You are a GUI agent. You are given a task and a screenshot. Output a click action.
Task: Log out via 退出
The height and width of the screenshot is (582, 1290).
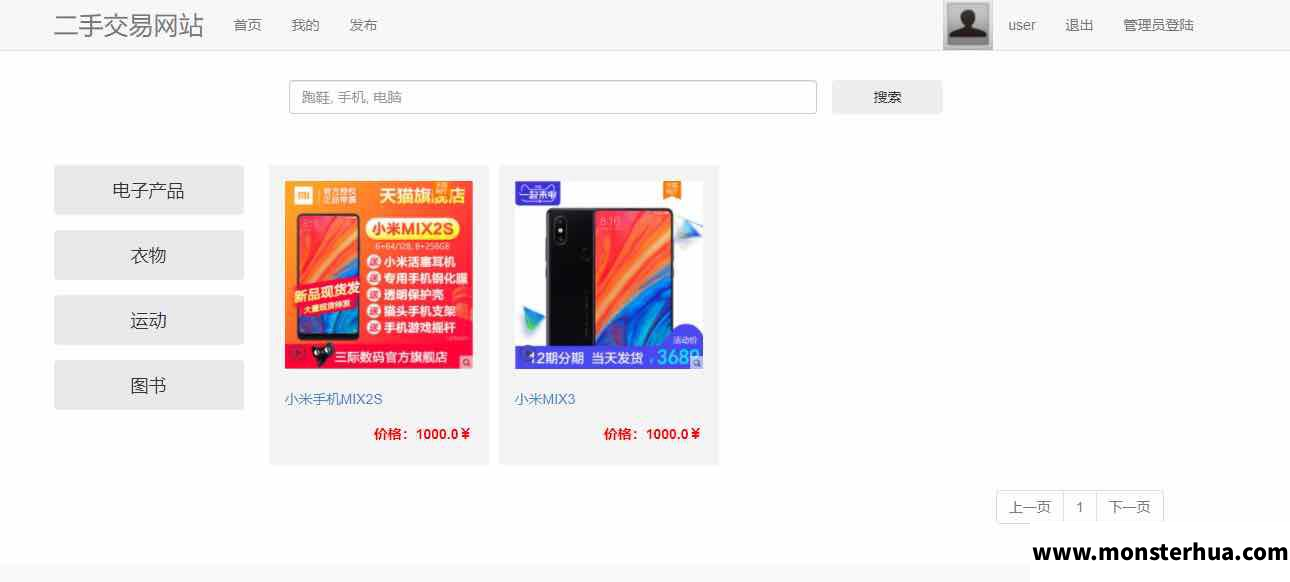[x=1079, y=25]
